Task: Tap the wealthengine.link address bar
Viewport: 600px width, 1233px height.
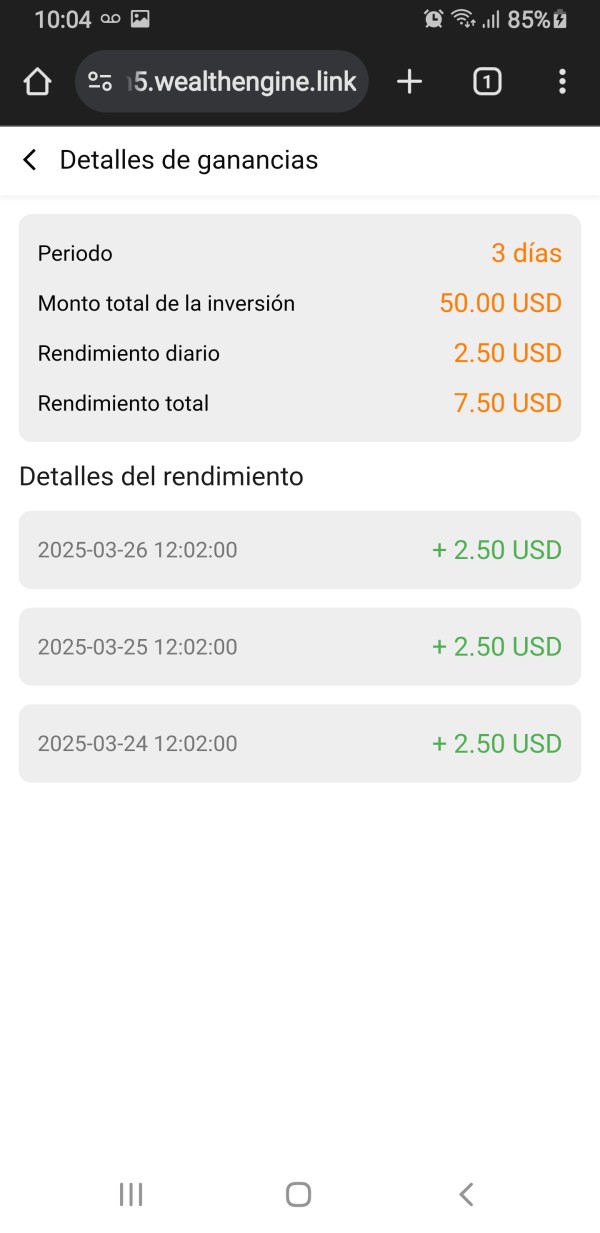Action: pyautogui.click(x=222, y=82)
